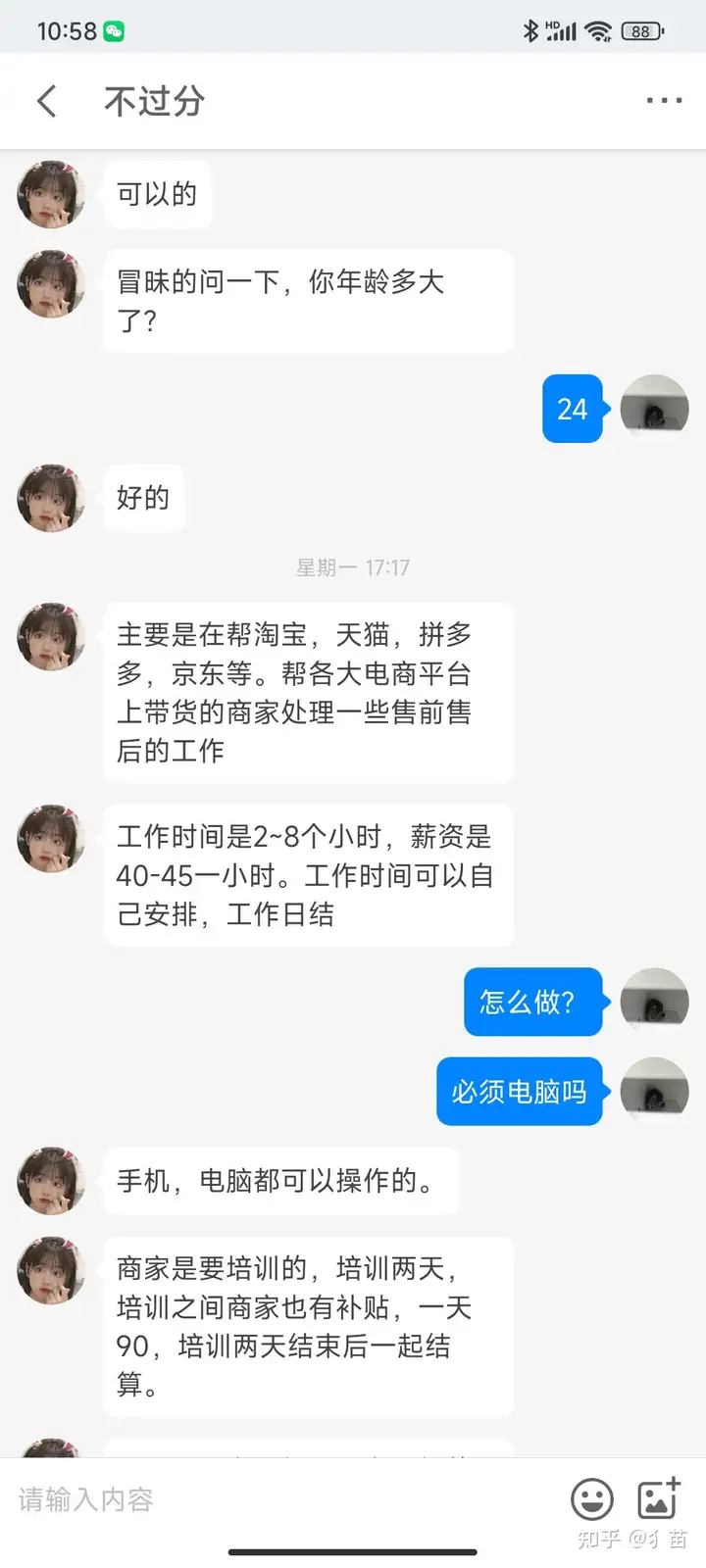Screen dimensions: 706x1568
Task: Attach an image to the message
Action: (659, 1498)
